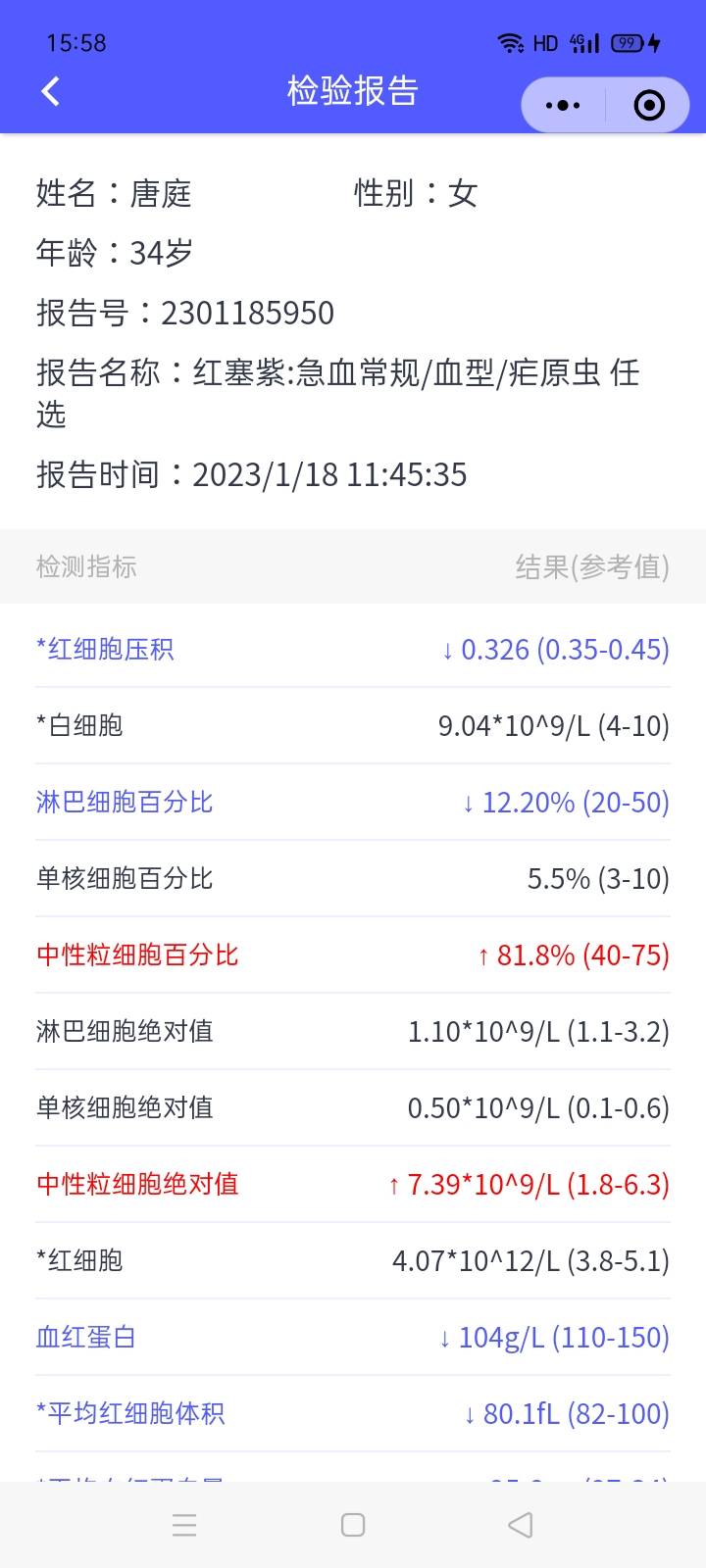Image resolution: width=706 pixels, height=1568 pixels.
Task: Tap the 血红蛋白 low value entry
Action: coord(353,1337)
